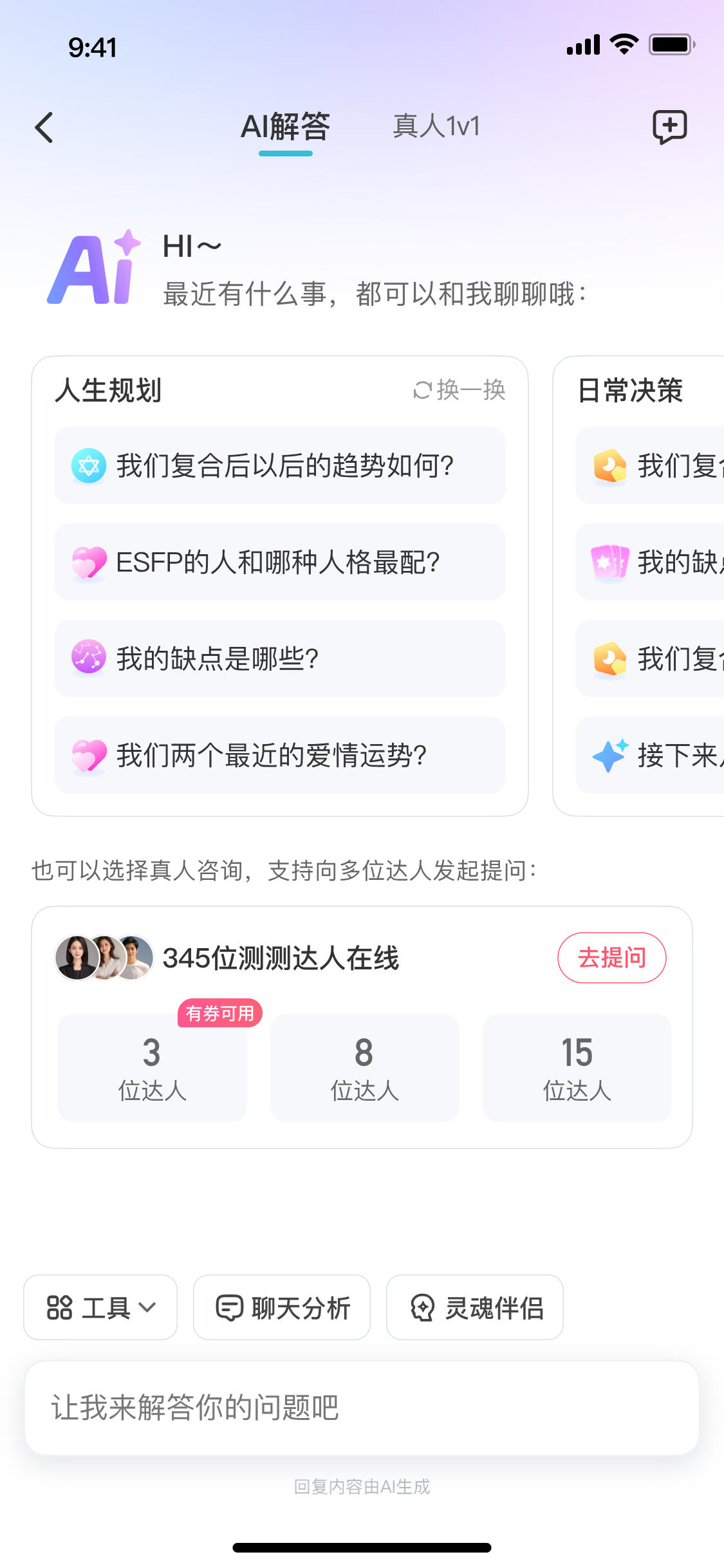The height and width of the screenshot is (1568, 724).
Task: Tap 换一换 to refresh 人生规划 questions
Action: pos(459,390)
